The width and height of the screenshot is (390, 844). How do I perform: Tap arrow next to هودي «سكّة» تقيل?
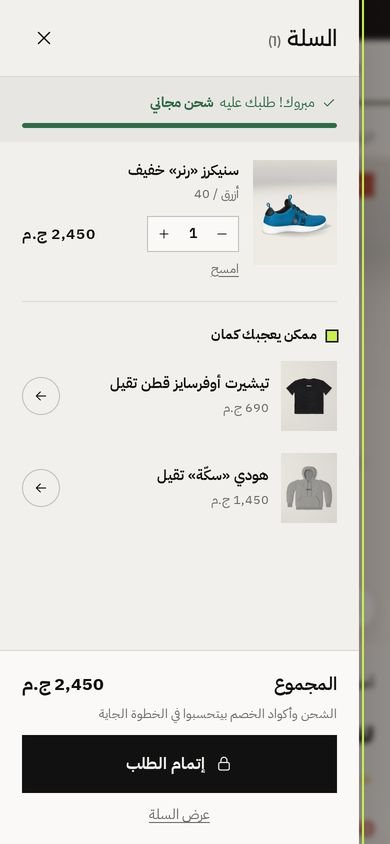point(41,488)
